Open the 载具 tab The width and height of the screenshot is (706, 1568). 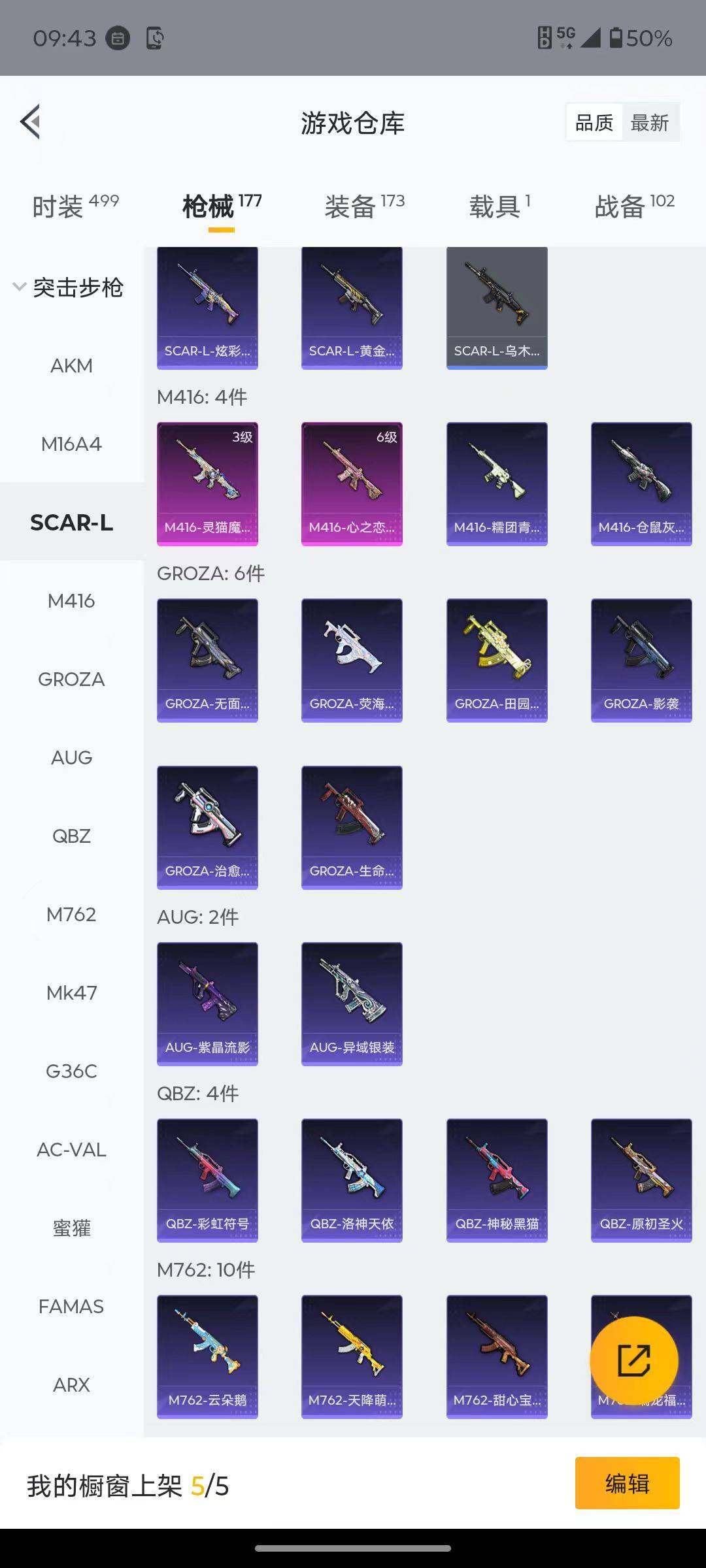coord(499,206)
